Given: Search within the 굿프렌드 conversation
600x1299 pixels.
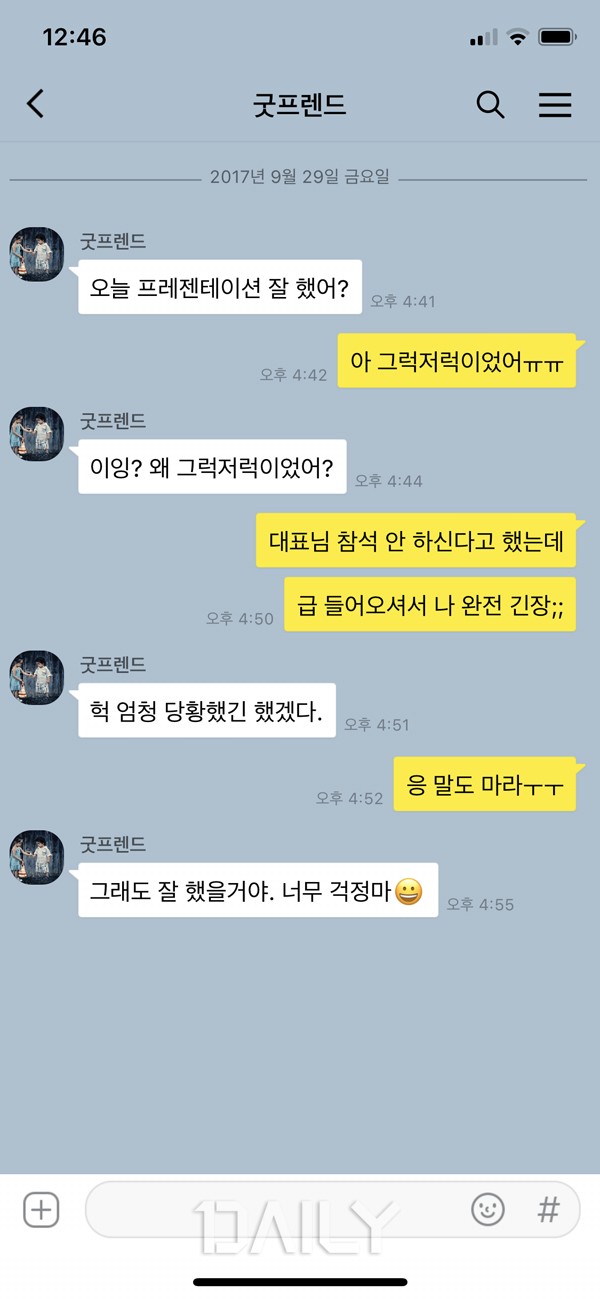Looking at the screenshot, I should tap(490, 104).
